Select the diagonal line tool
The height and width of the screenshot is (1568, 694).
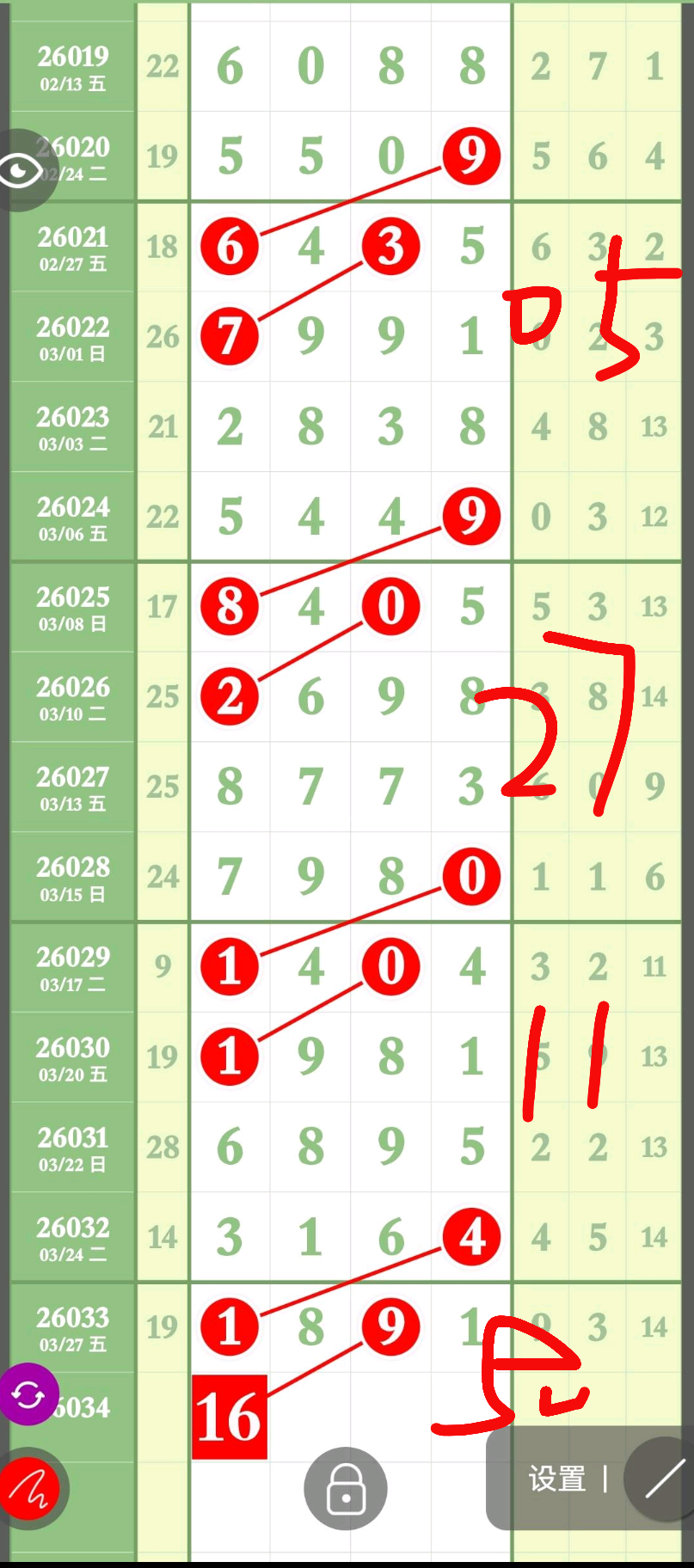pyautogui.click(x=664, y=1479)
